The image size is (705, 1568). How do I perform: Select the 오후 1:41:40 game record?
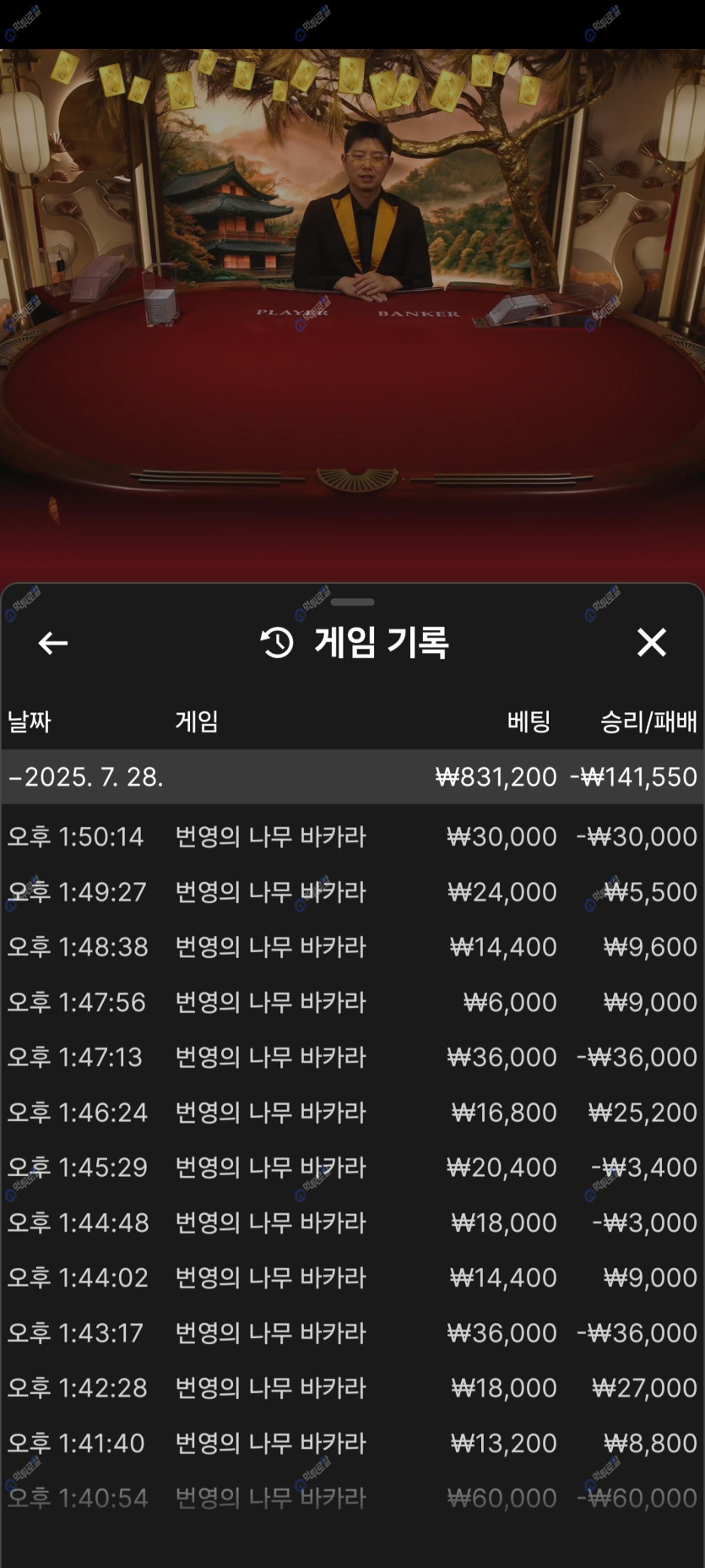(x=352, y=1443)
